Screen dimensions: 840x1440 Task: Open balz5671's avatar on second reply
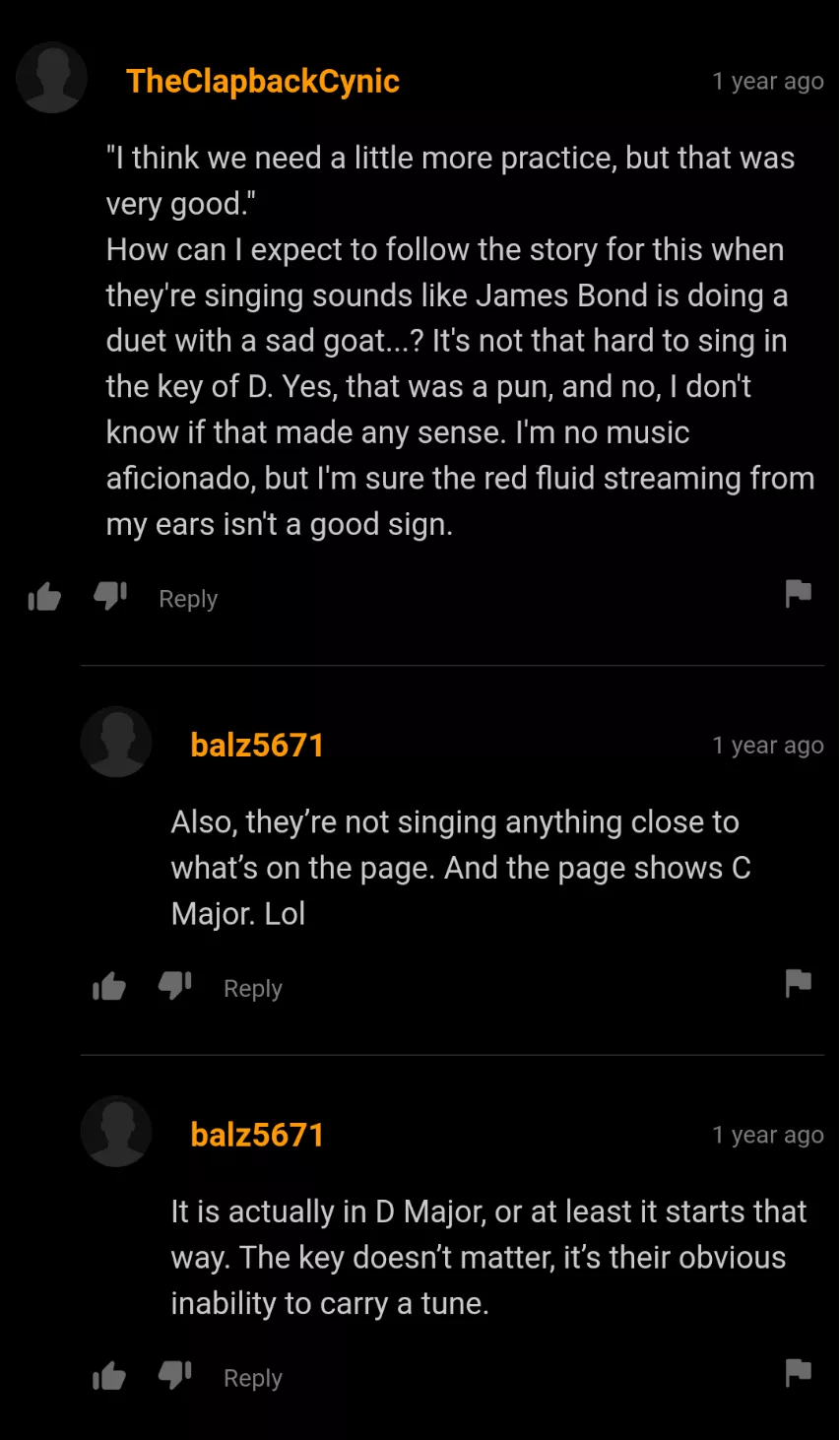click(116, 1131)
